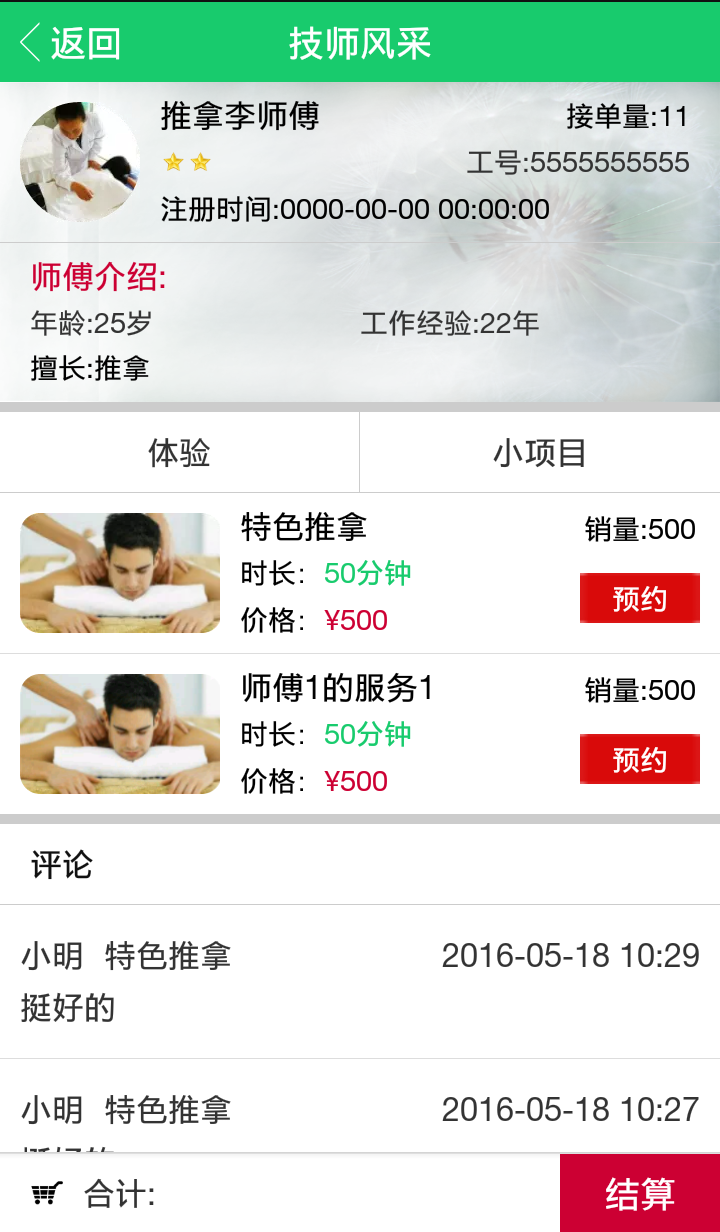View the 推拿李师傅 profile photo
The width and height of the screenshot is (720, 1232).
tap(80, 161)
